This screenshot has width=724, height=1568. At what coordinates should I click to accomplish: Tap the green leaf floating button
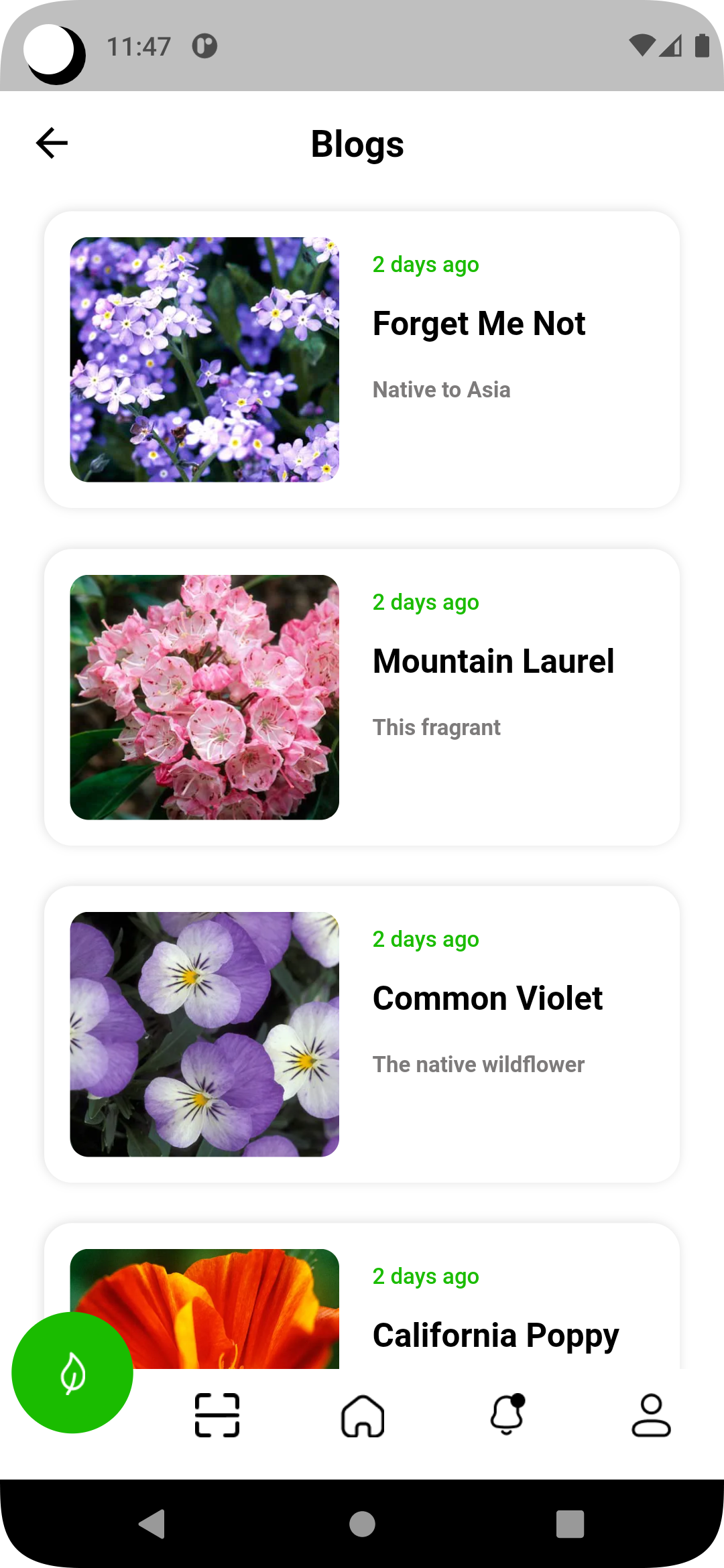pyautogui.click(x=72, y=1373)
